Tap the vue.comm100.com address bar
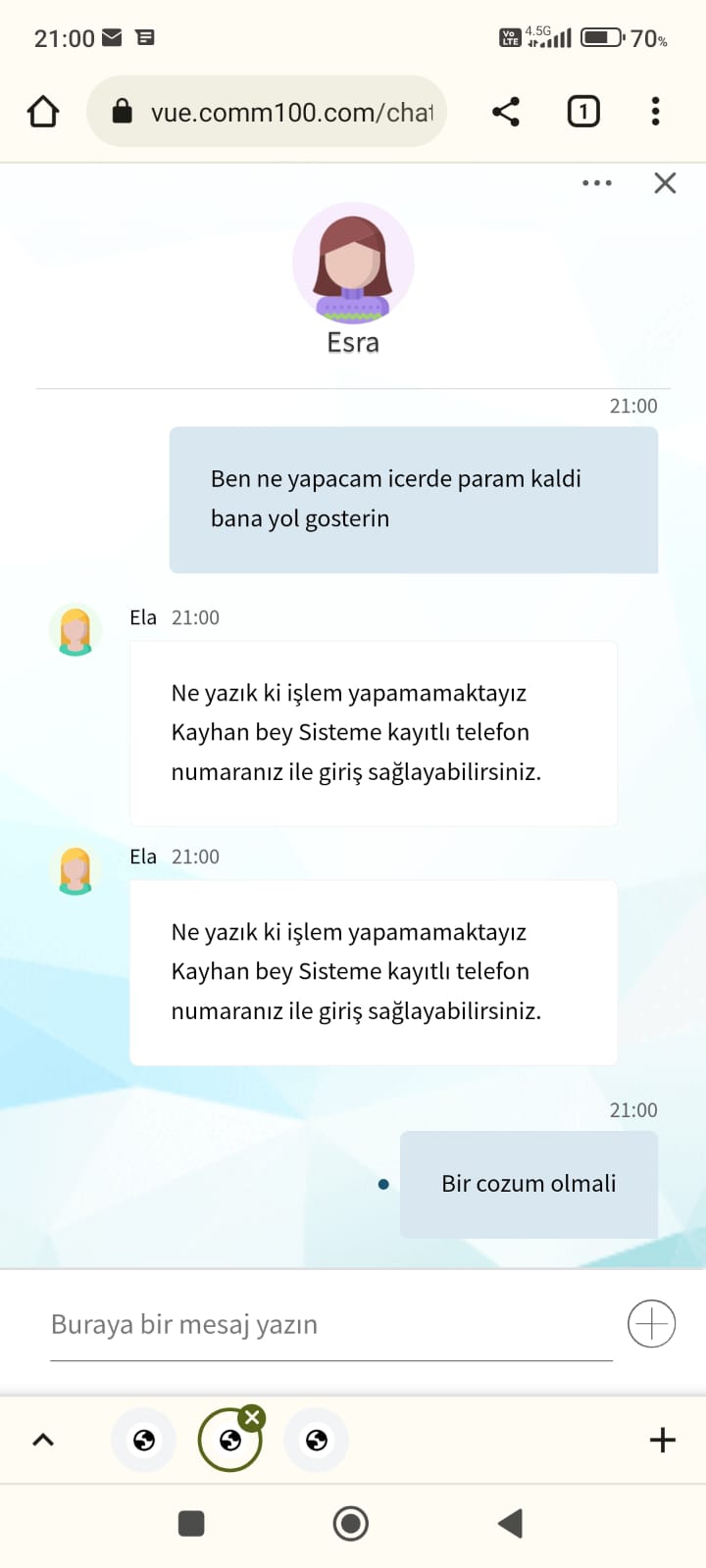The image size is (706, 1568). click(x=267, y=112)
